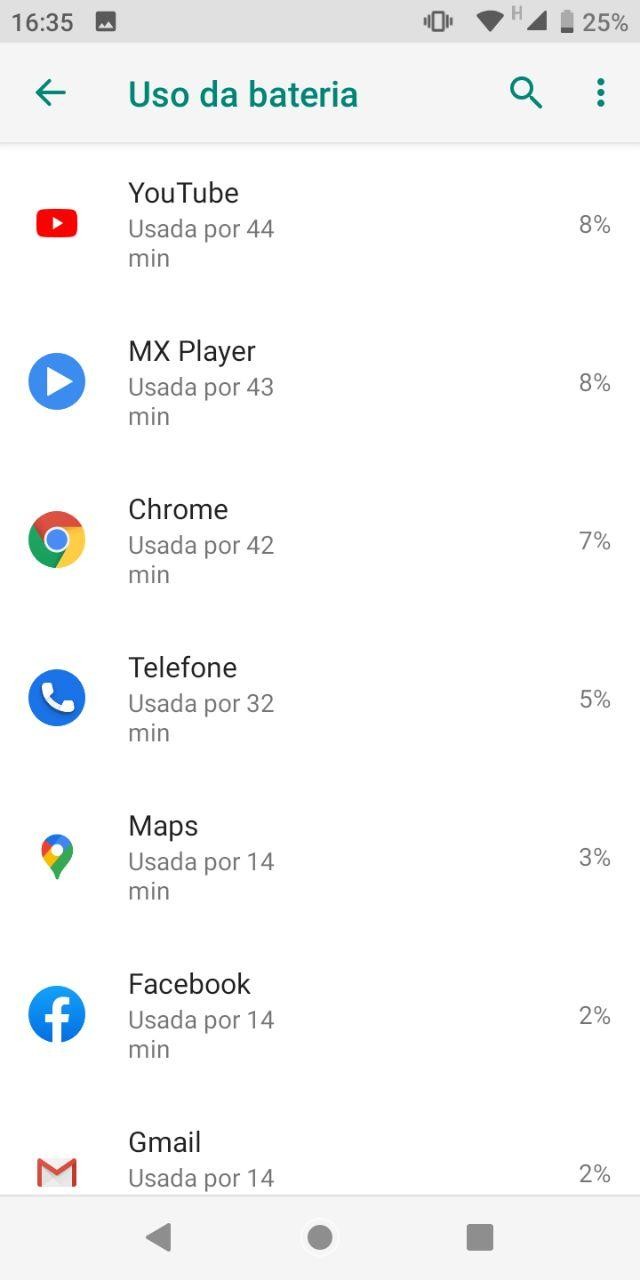Open the three-dot overflow menu
Screen dimensions: 640x1280
(x=600, y=93)
